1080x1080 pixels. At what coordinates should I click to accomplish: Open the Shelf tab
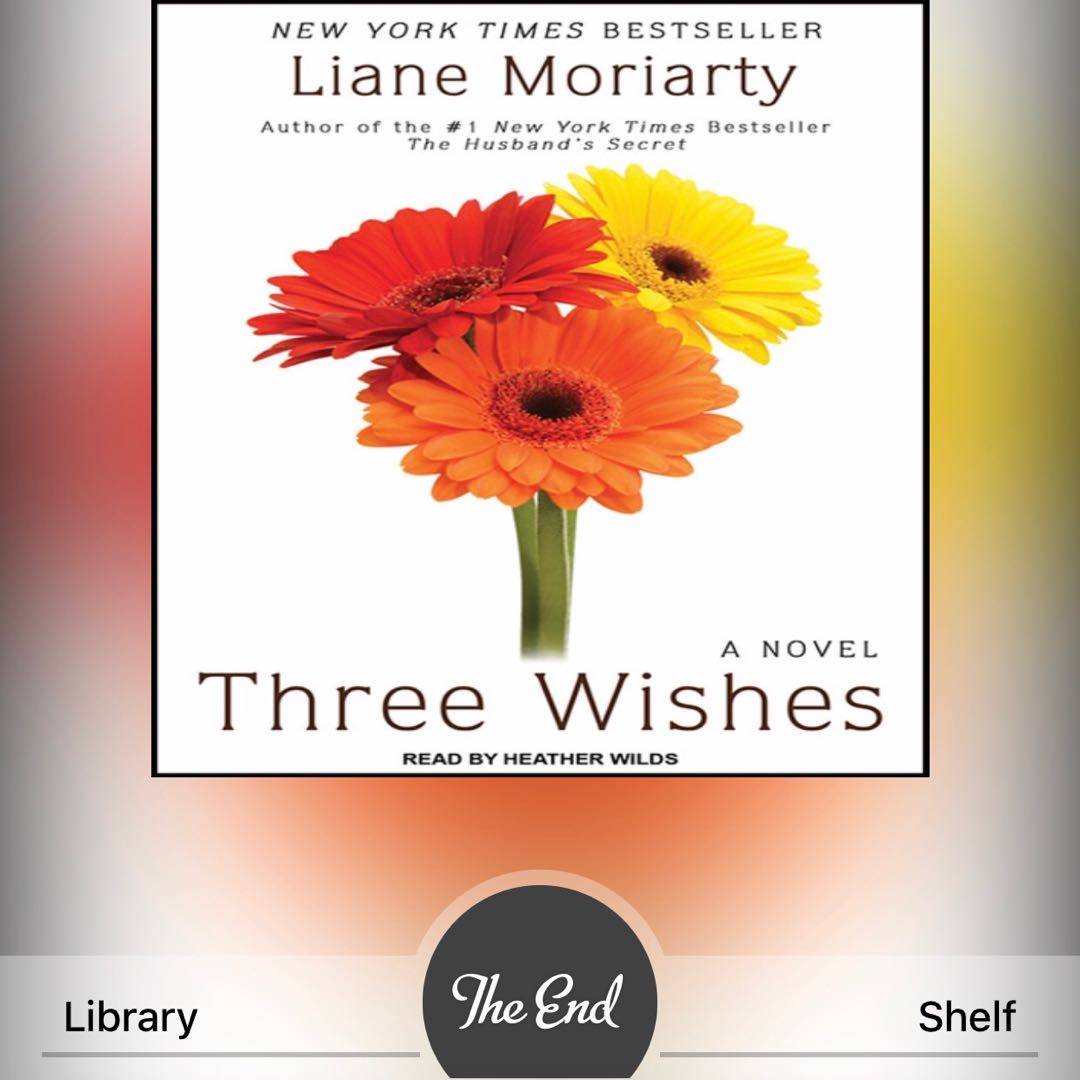(x=966, y=1018)
